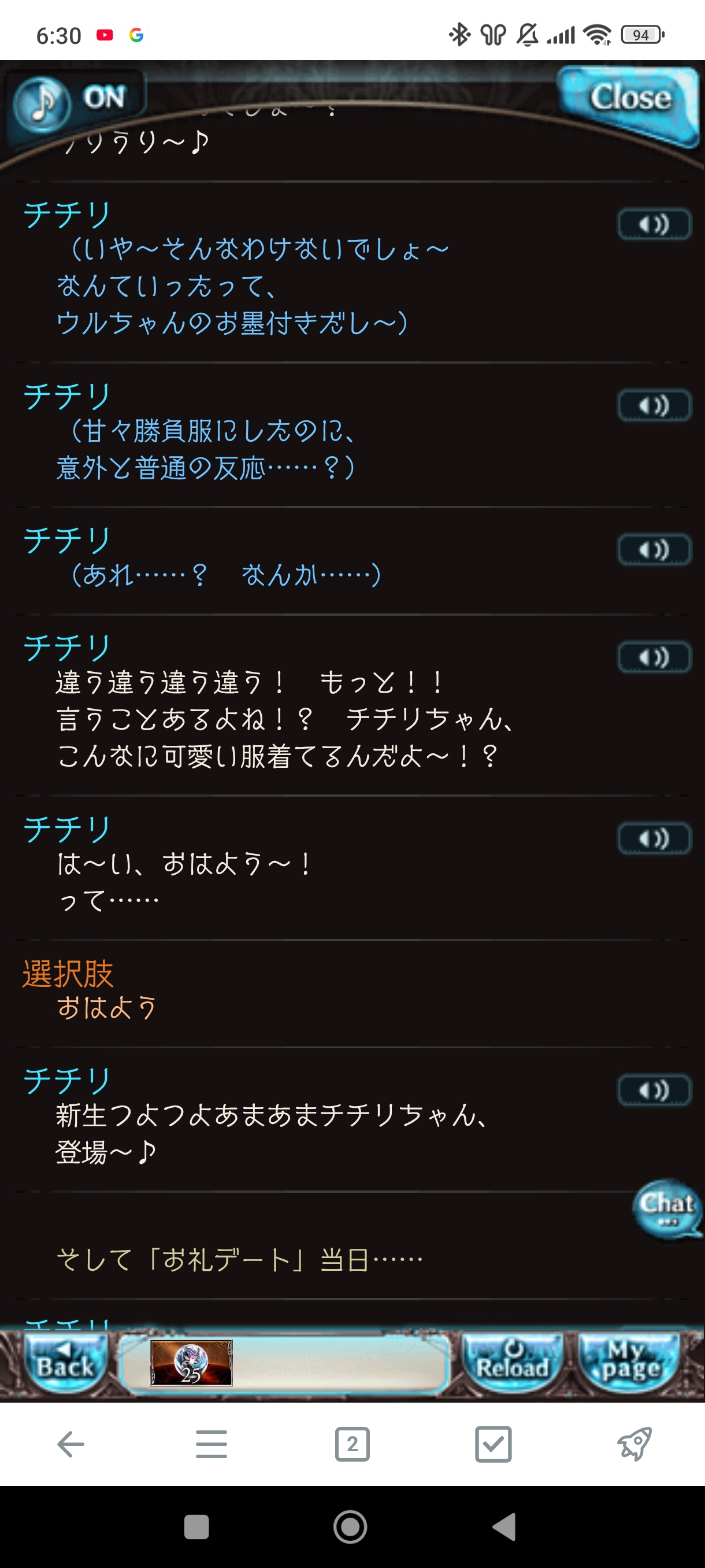Image resolution: width=705 pixels, height=1568 pixels.
Task: Play voice for line あれ……？ なんか
Action: pyautogui.click(x=654, y=550)
